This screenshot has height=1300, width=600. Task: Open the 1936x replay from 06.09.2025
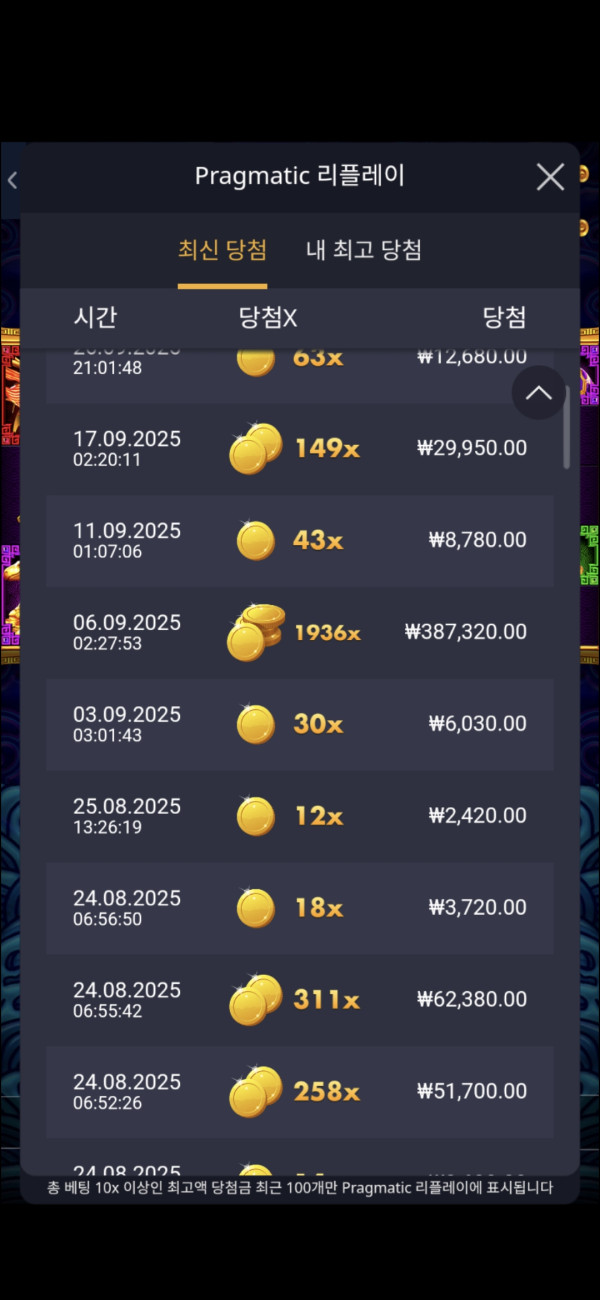[x=300, y=632]
